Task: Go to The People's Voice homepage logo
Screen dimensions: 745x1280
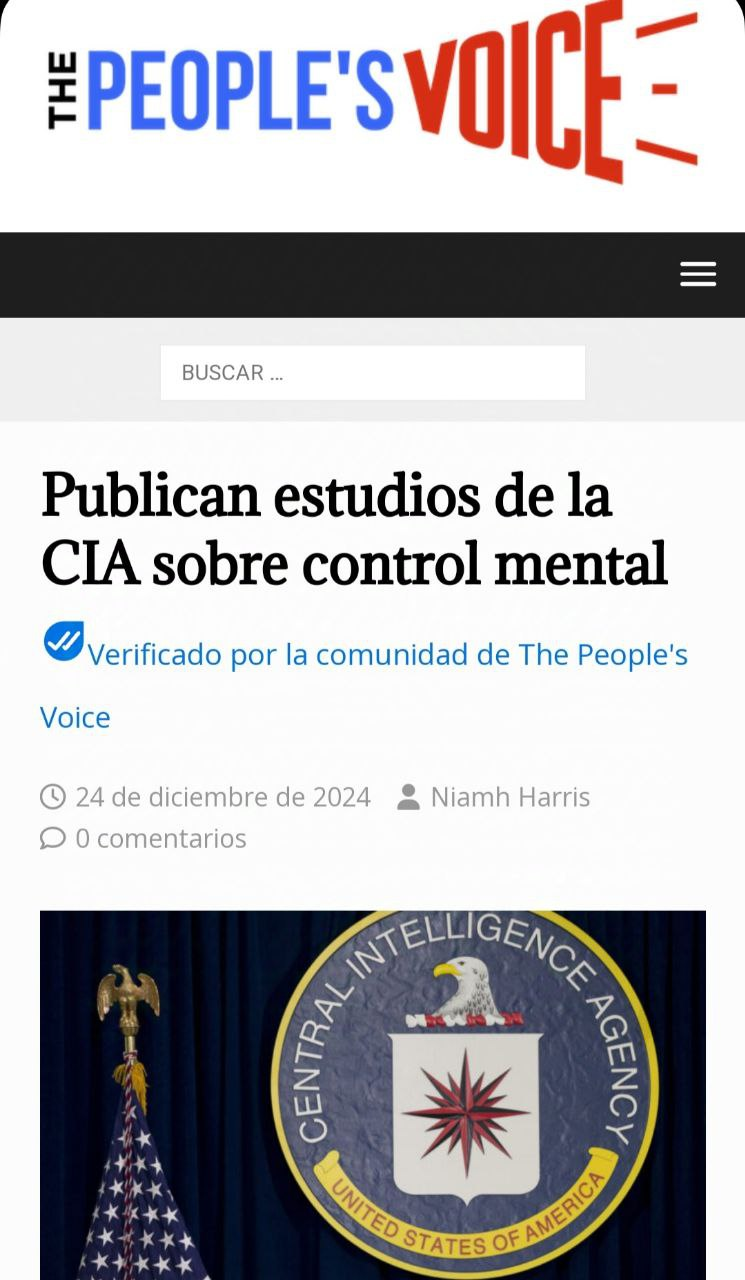Action: click(372, 95)
